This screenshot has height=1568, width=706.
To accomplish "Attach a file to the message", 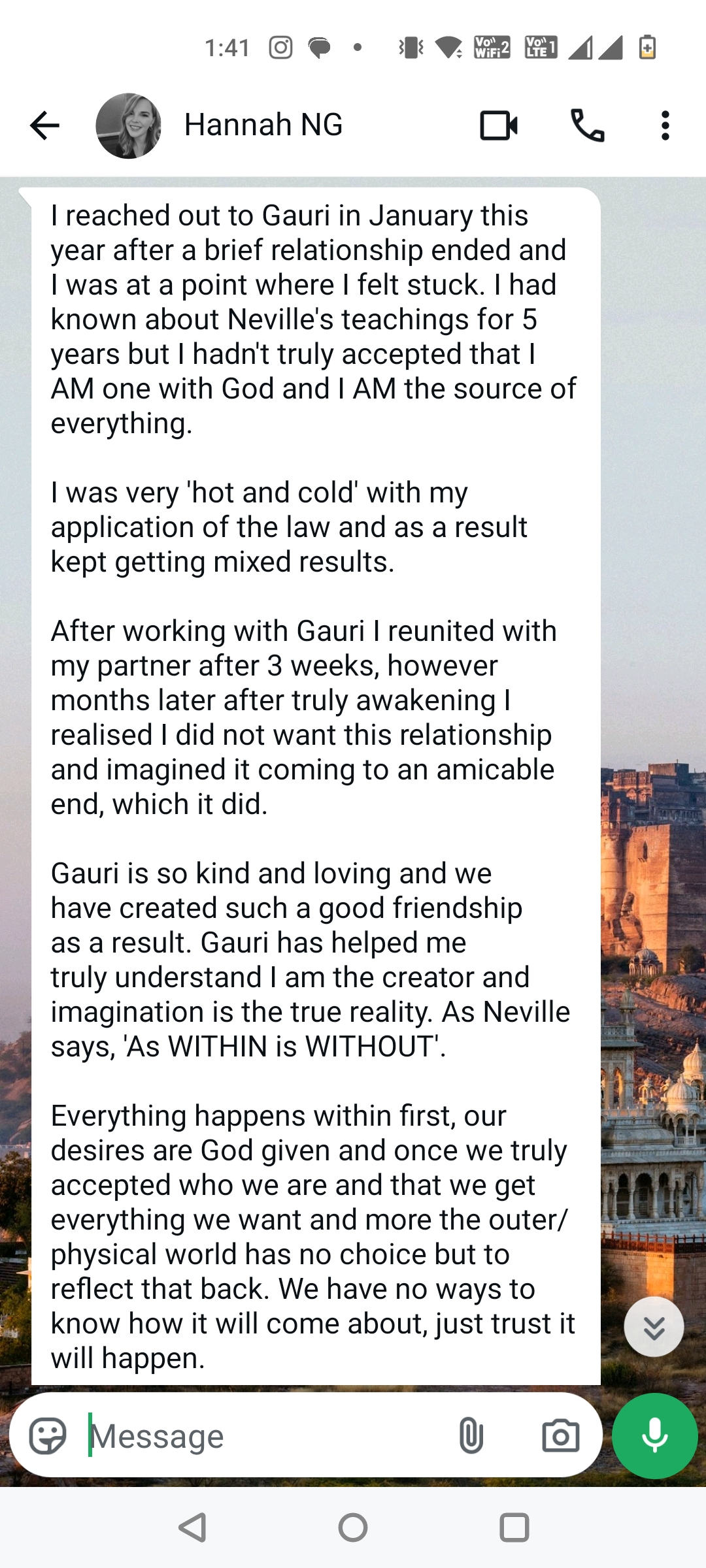I will [471, 1435].
